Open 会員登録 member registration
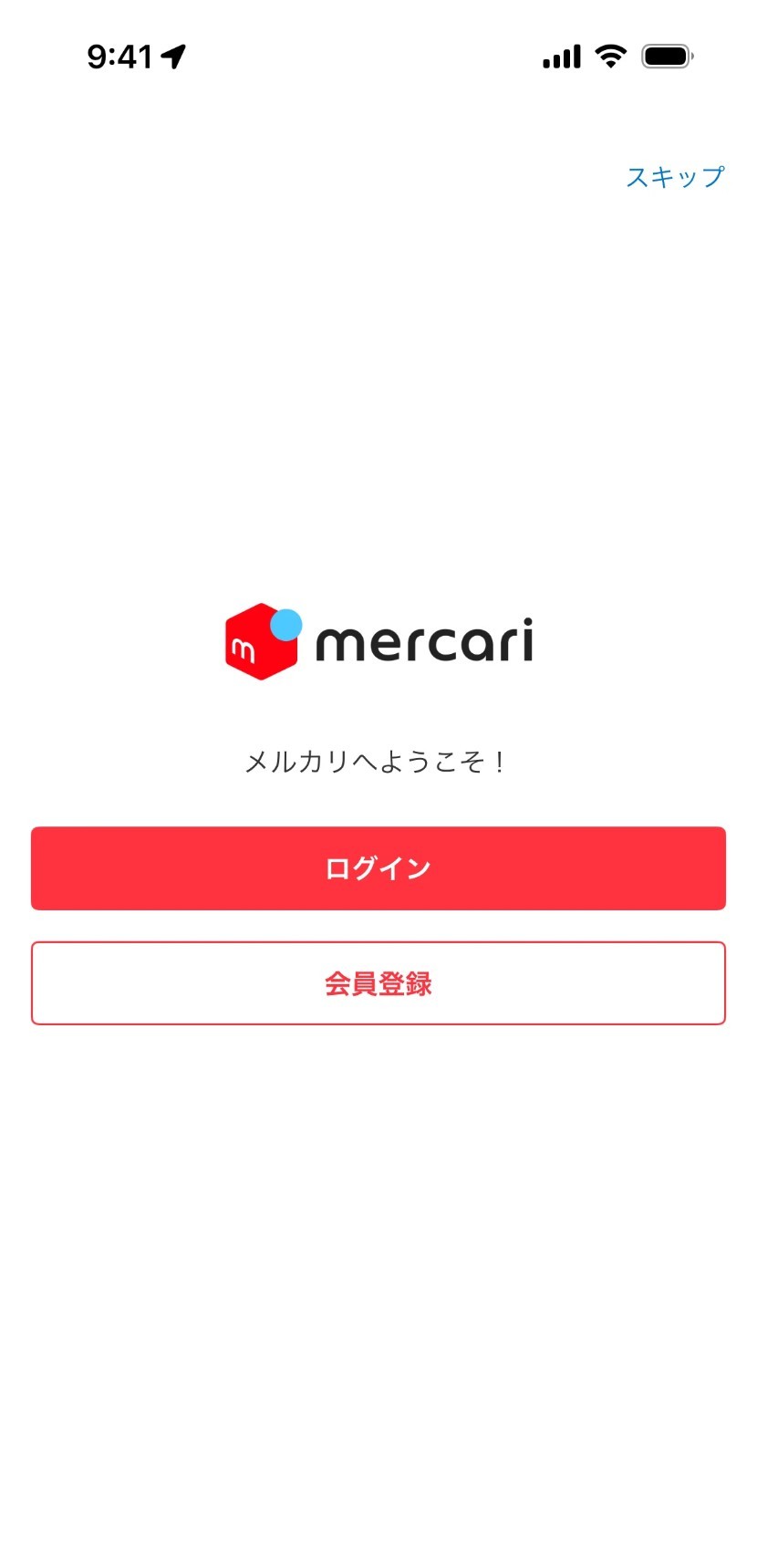The width and height of the screenshot is (757, 1568). tap(378, 983)
